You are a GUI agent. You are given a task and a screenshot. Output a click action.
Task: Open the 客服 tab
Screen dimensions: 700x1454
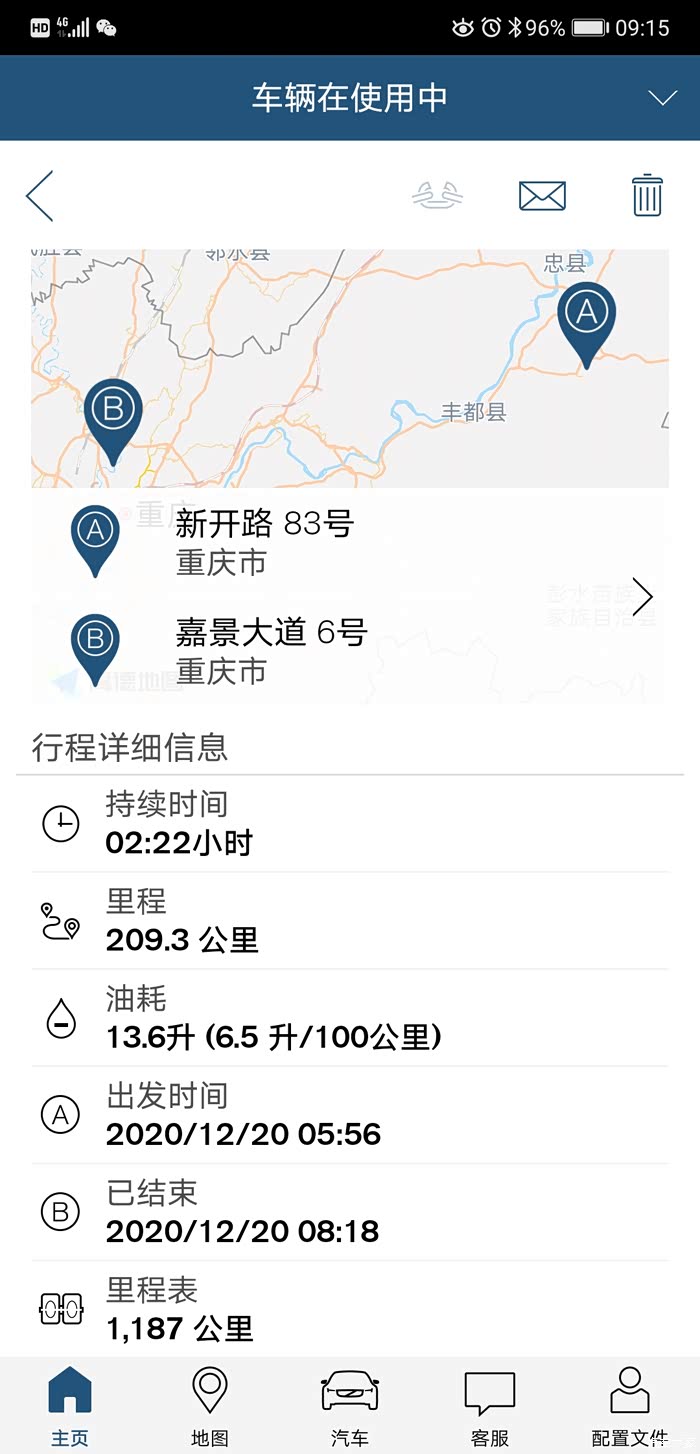coord(490,1407)
